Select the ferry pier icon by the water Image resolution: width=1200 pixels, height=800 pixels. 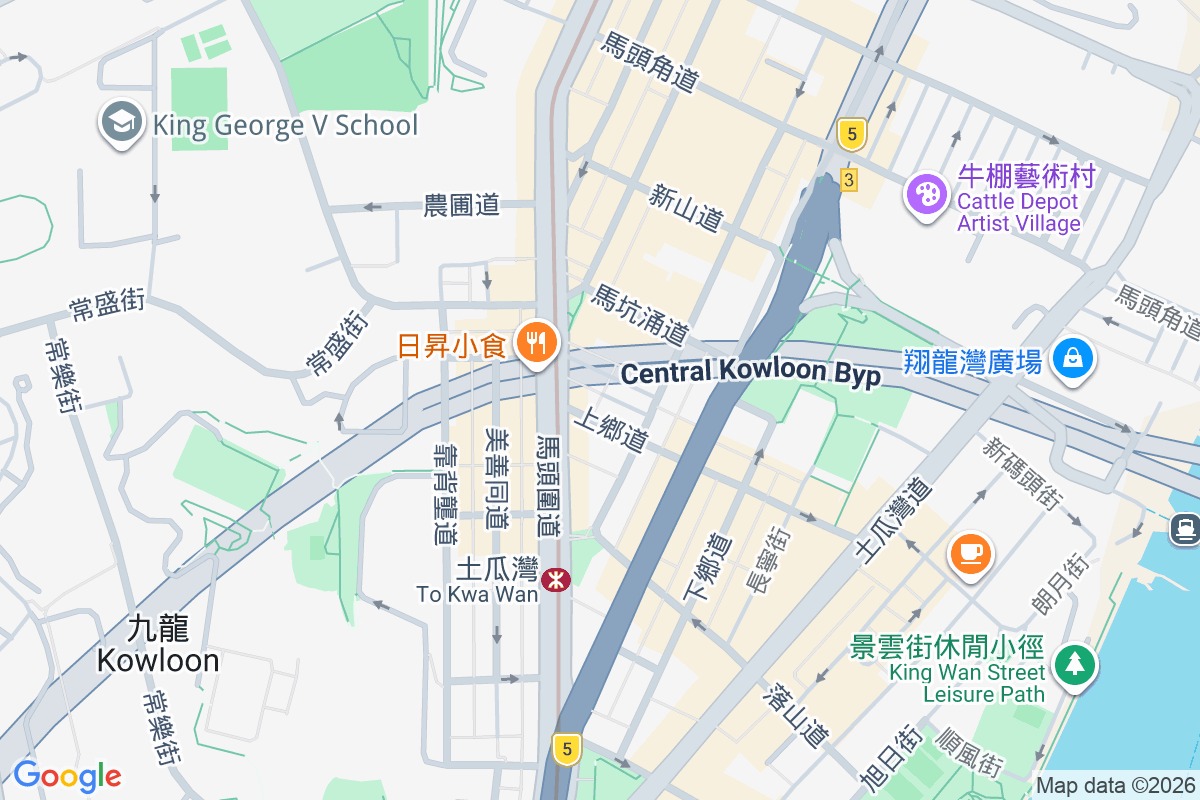(1186, 527)
